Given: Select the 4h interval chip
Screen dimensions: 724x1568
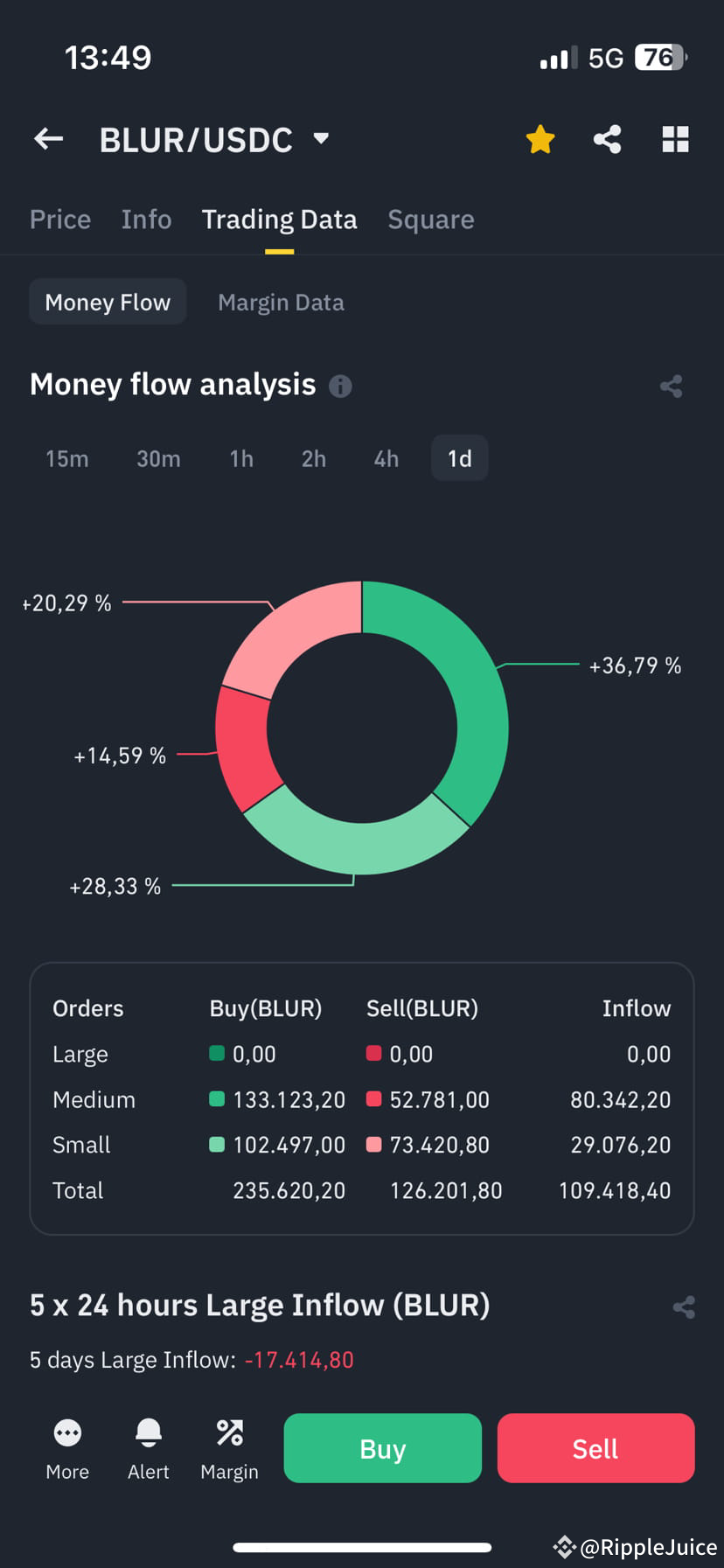Looking at the screenshot, I should click(385, 457).
